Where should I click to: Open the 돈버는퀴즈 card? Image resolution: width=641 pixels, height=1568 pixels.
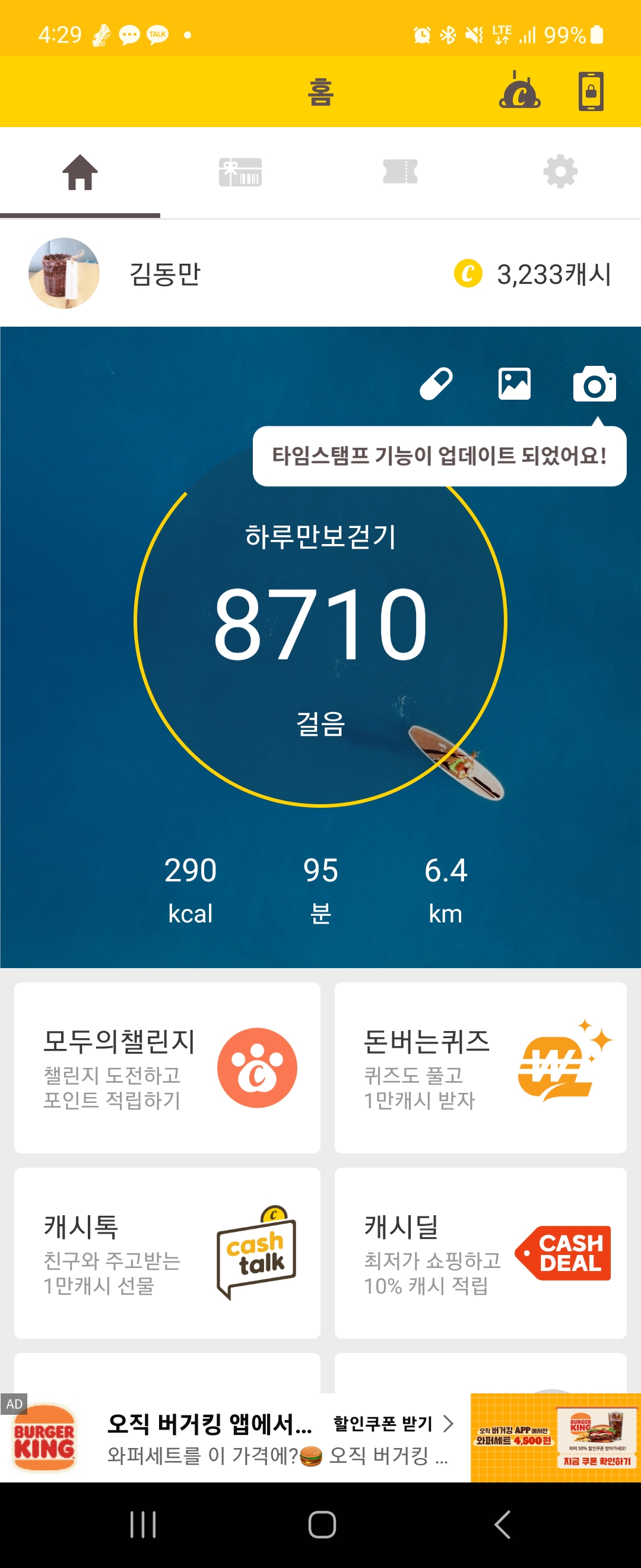(480, 1068)
